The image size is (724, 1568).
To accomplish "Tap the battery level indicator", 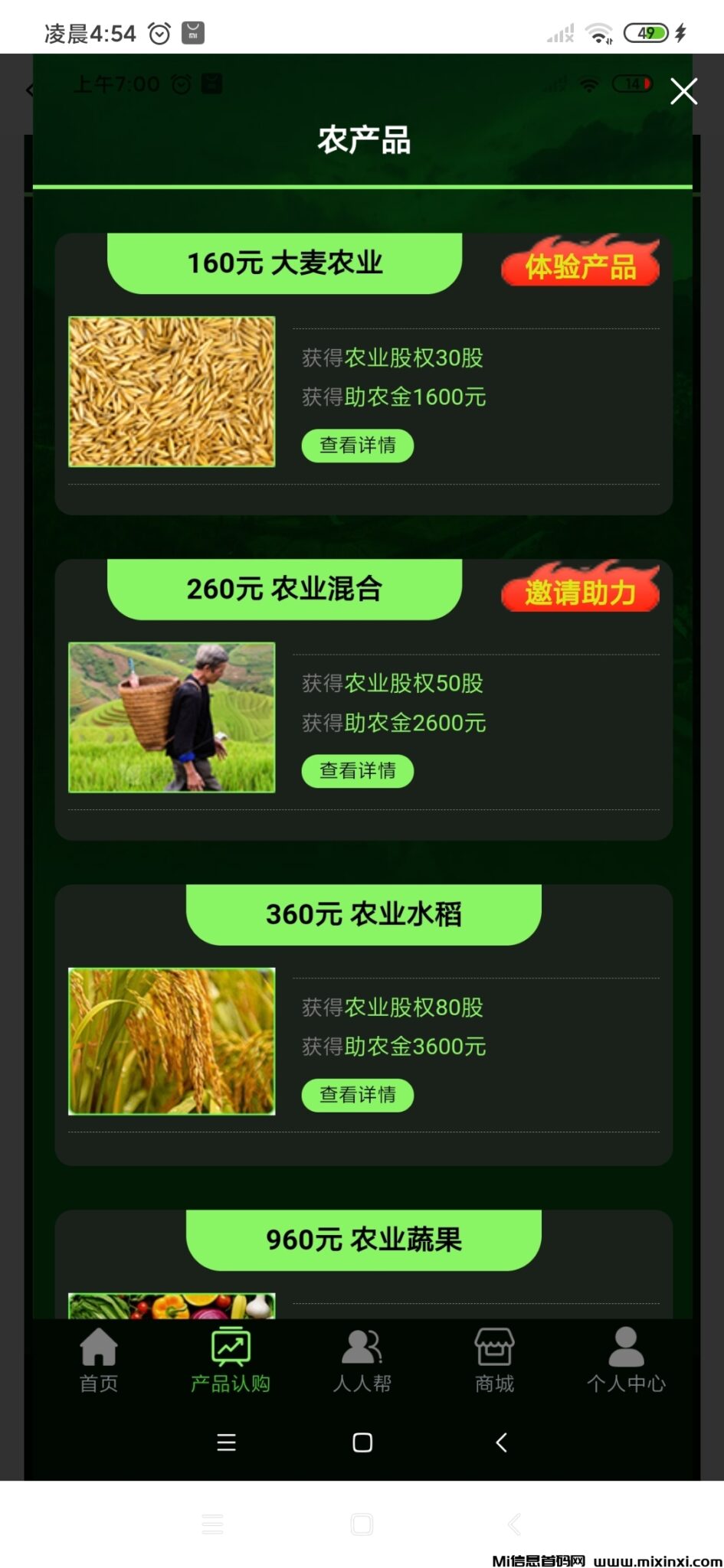I will pyautogui.click(x=647, y=32).
